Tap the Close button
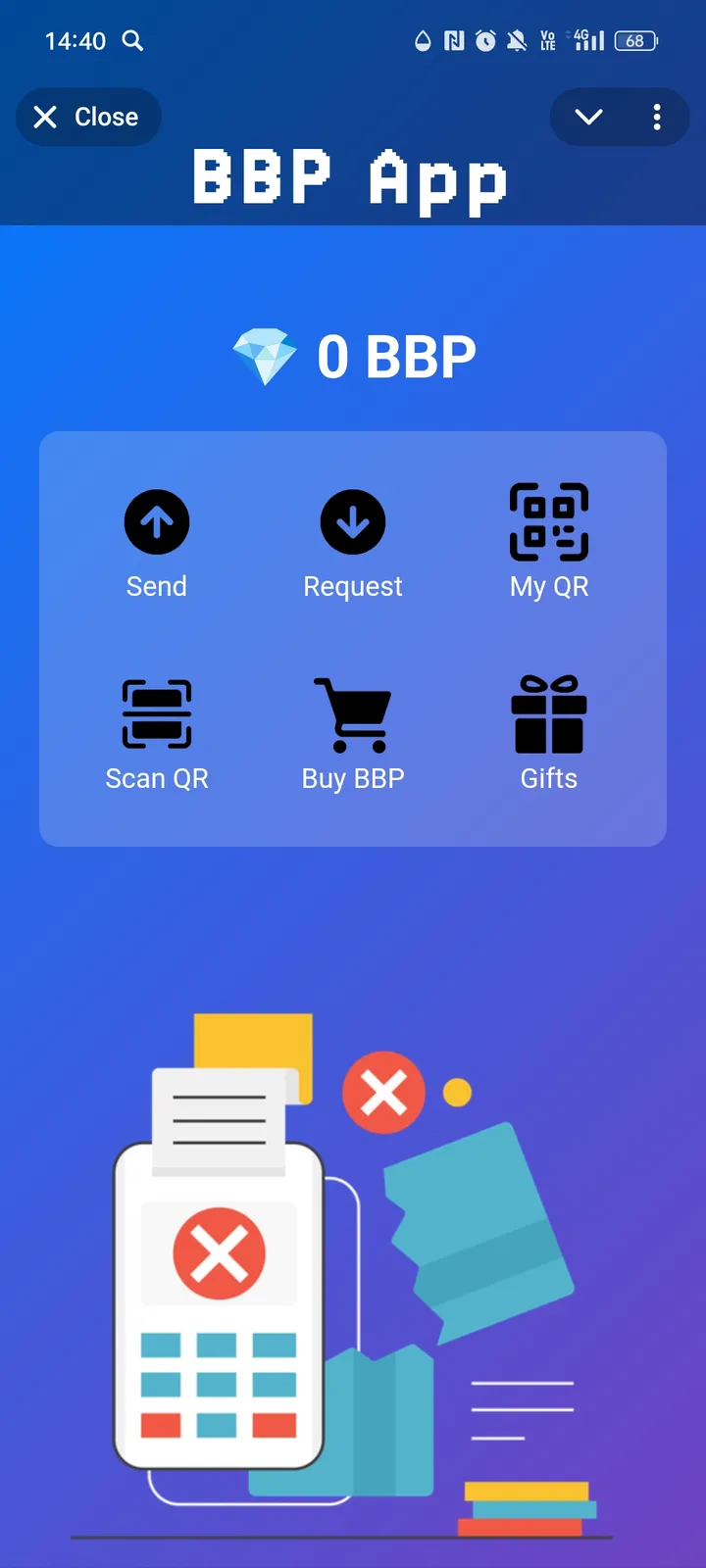Screen dimensions: 706x1568 click(88, 117)
